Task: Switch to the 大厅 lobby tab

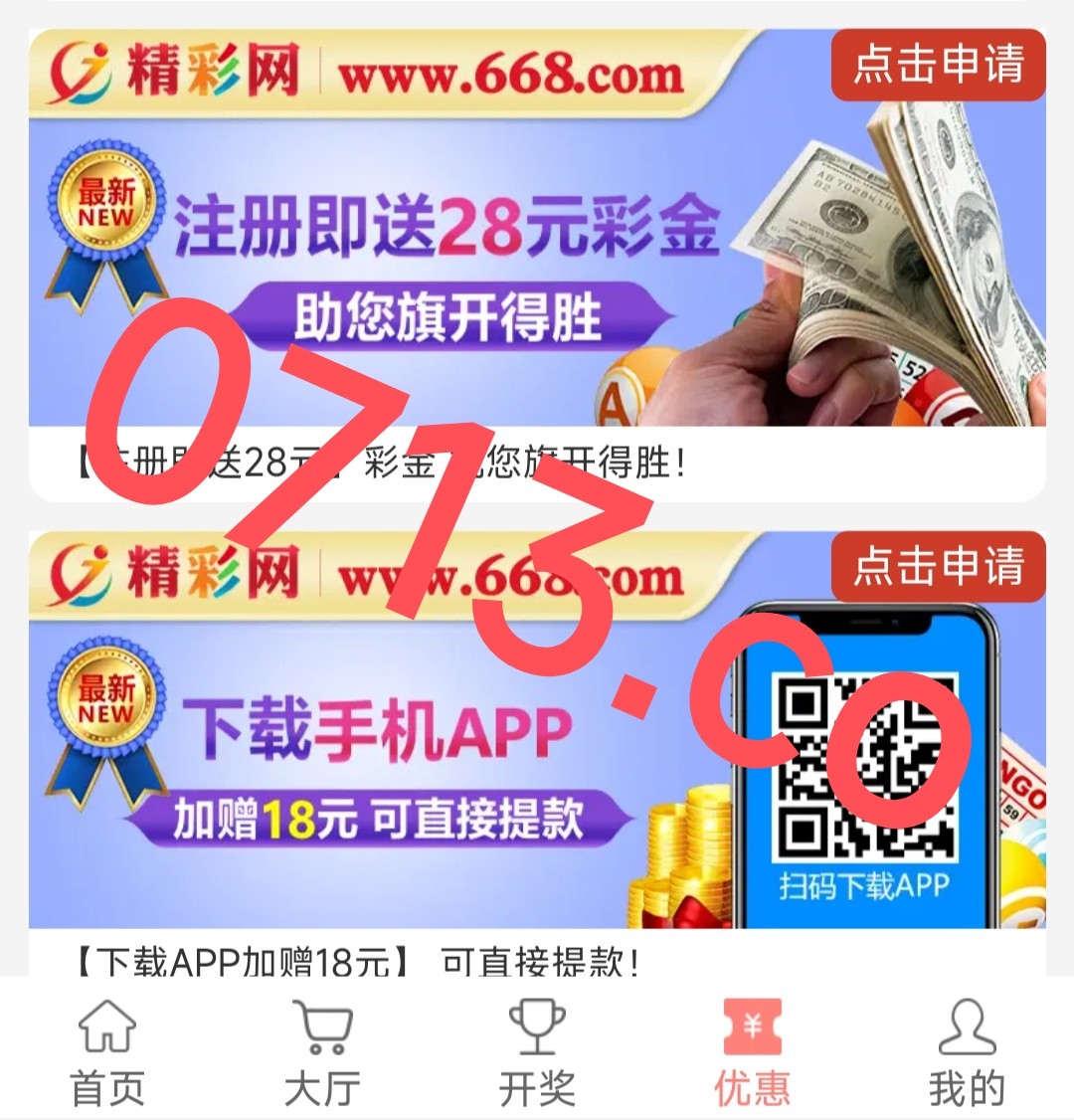Action: 322,1054
